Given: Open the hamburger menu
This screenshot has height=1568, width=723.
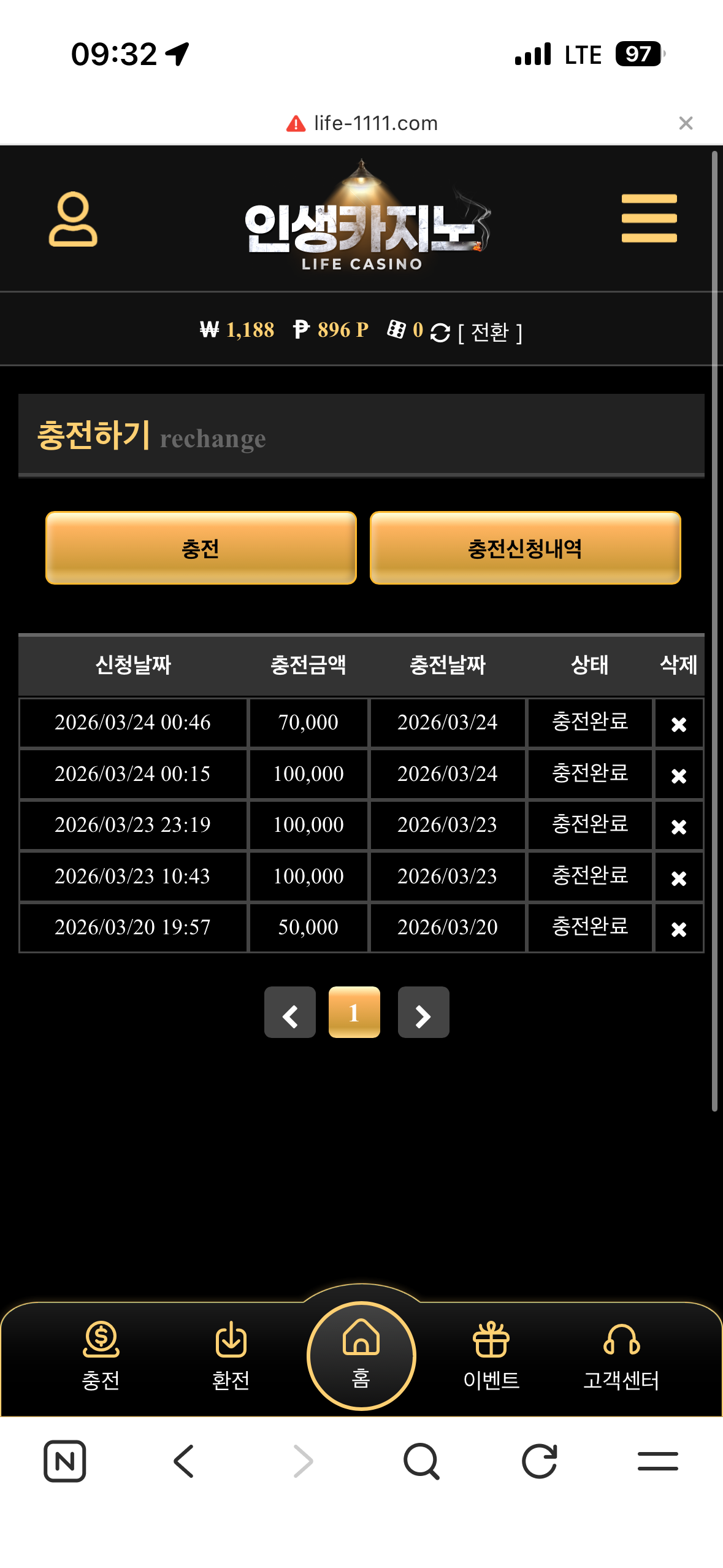Looking at the screenshot, I should click(649, 218).
